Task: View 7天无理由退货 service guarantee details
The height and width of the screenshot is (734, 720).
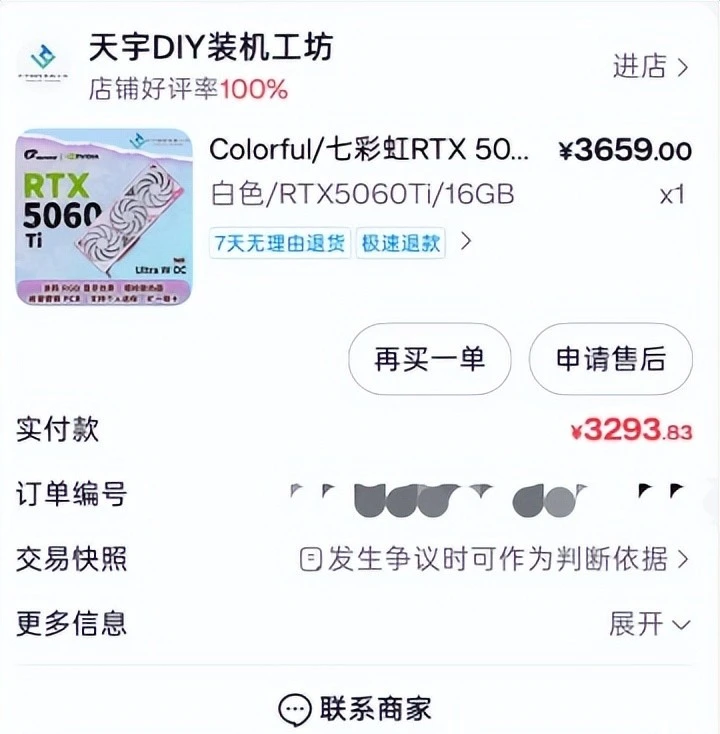Action: click(280, 243)
